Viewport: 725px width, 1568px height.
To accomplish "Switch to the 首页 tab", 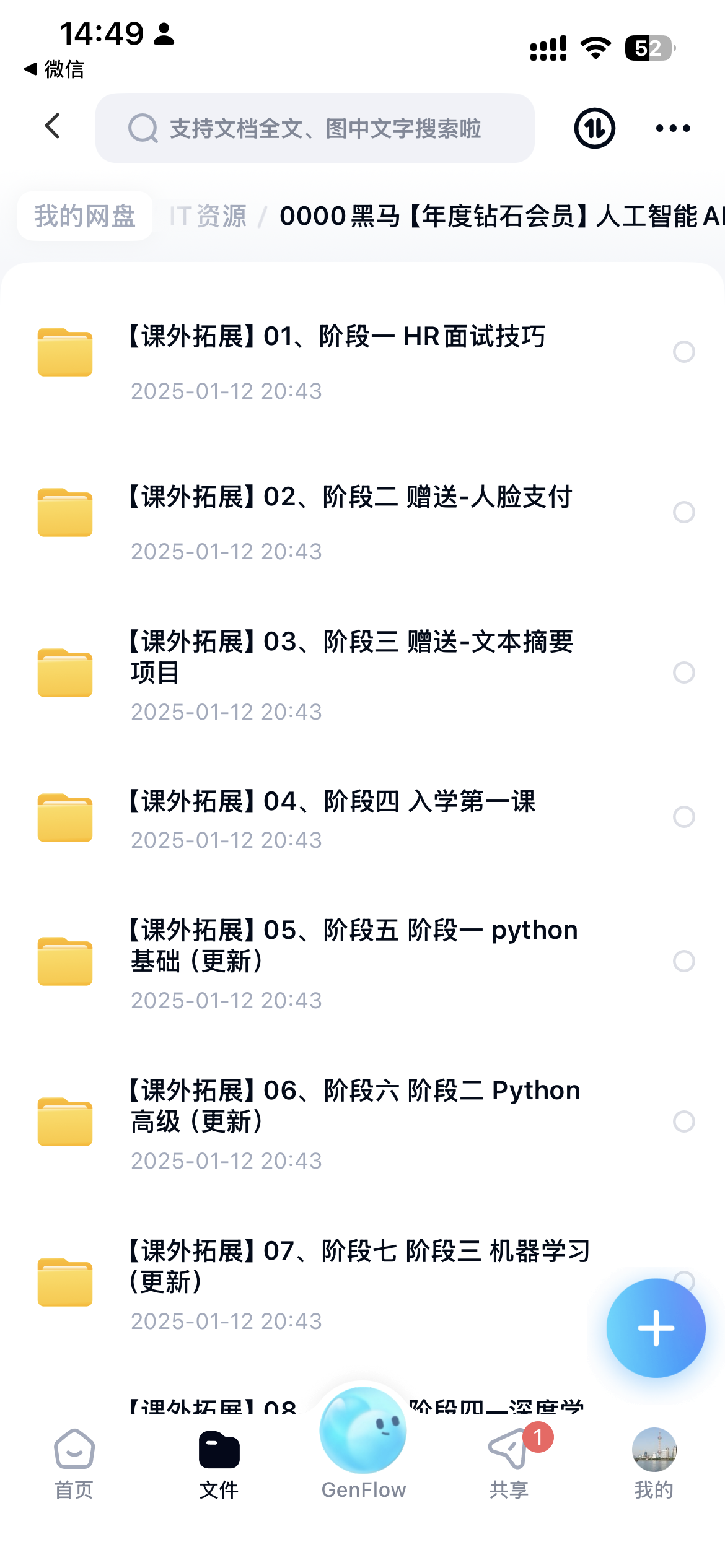I will (74, 1464).
